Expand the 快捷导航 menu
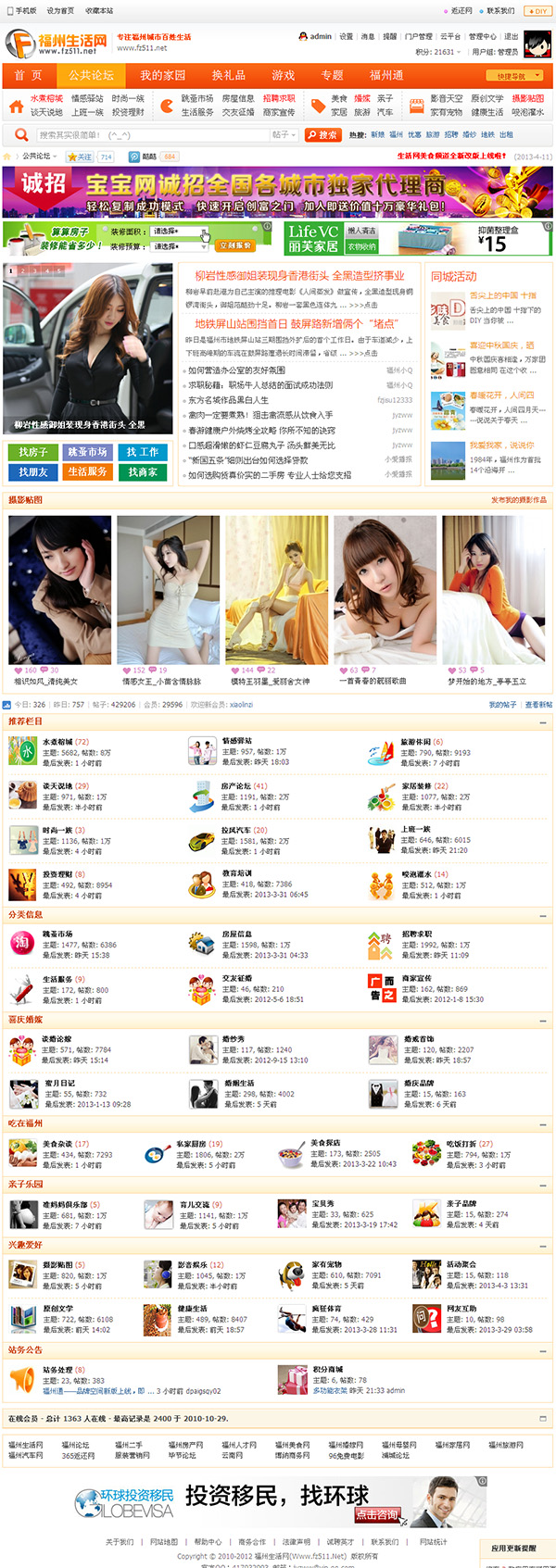Image resolution: width=556 pixels, height=1568 pixels. click(x=514, y=76)
